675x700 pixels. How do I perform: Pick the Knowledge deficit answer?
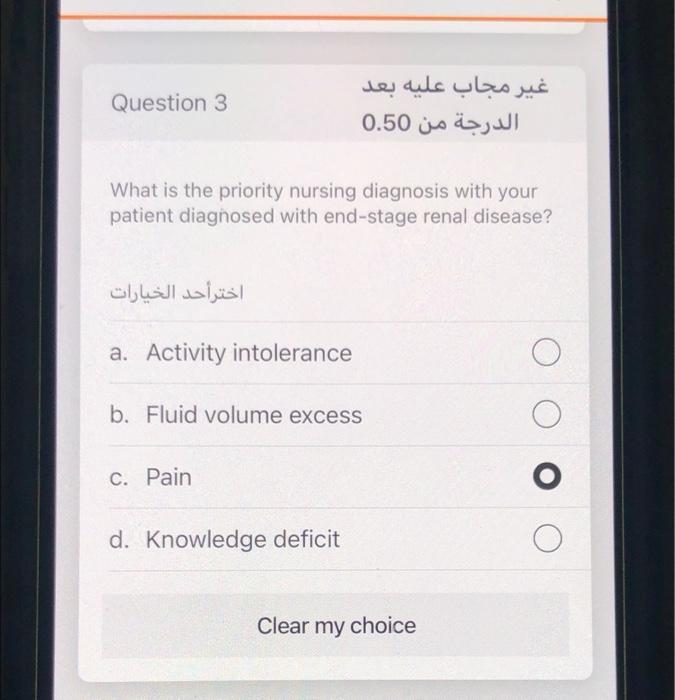click(x=545, y=541)
